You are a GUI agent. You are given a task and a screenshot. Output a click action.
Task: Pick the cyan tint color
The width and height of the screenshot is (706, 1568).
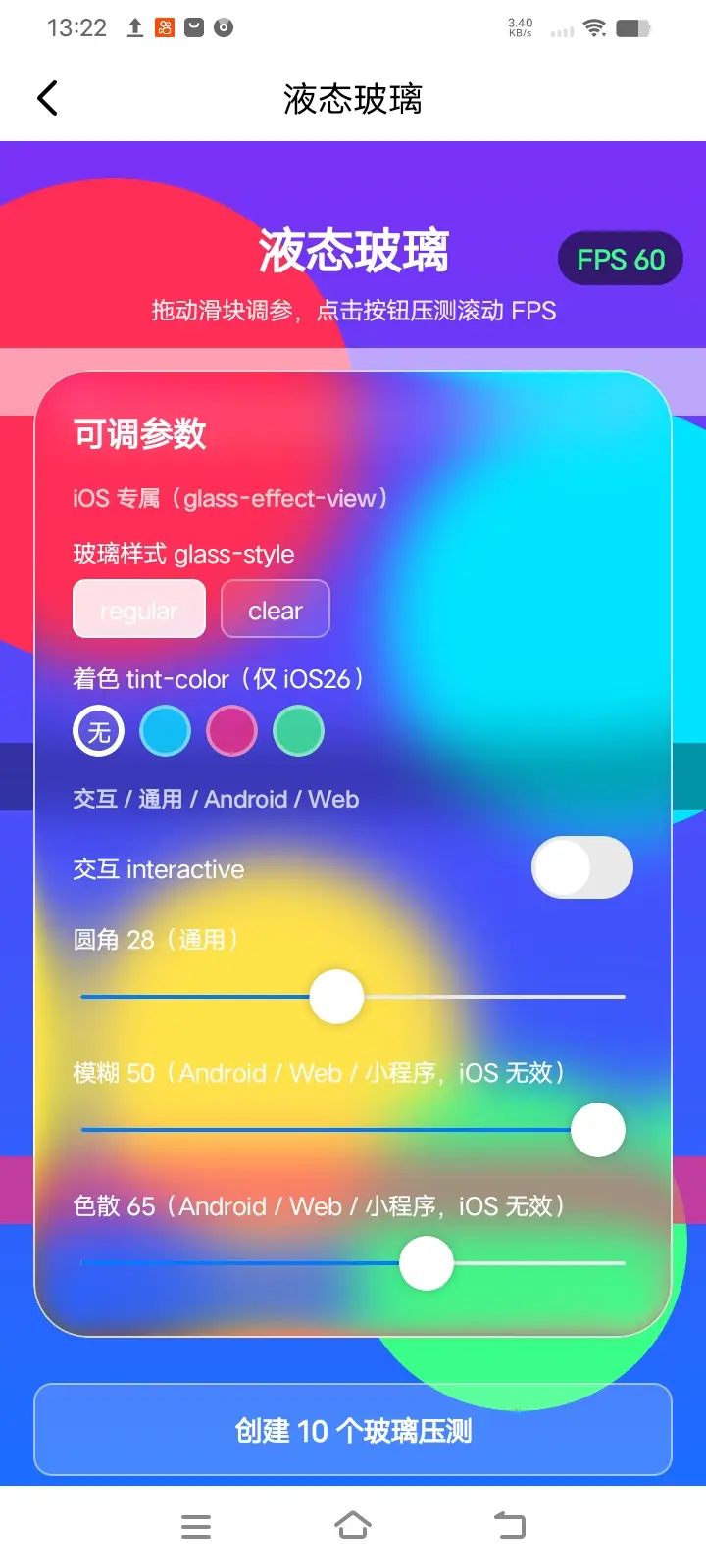click(x=165, y=731)
